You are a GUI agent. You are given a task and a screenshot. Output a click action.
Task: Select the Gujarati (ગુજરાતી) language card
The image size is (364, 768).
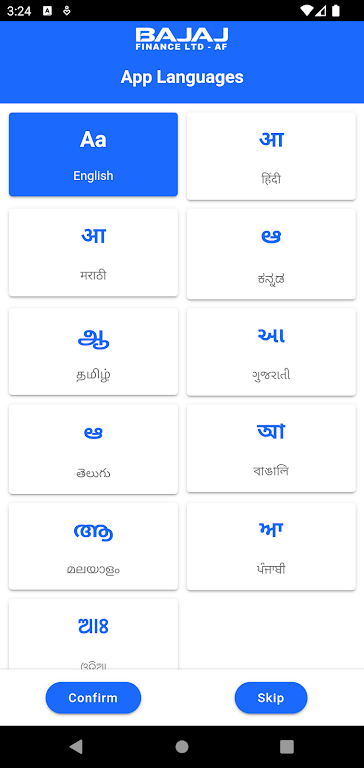(x=271, y=352)
